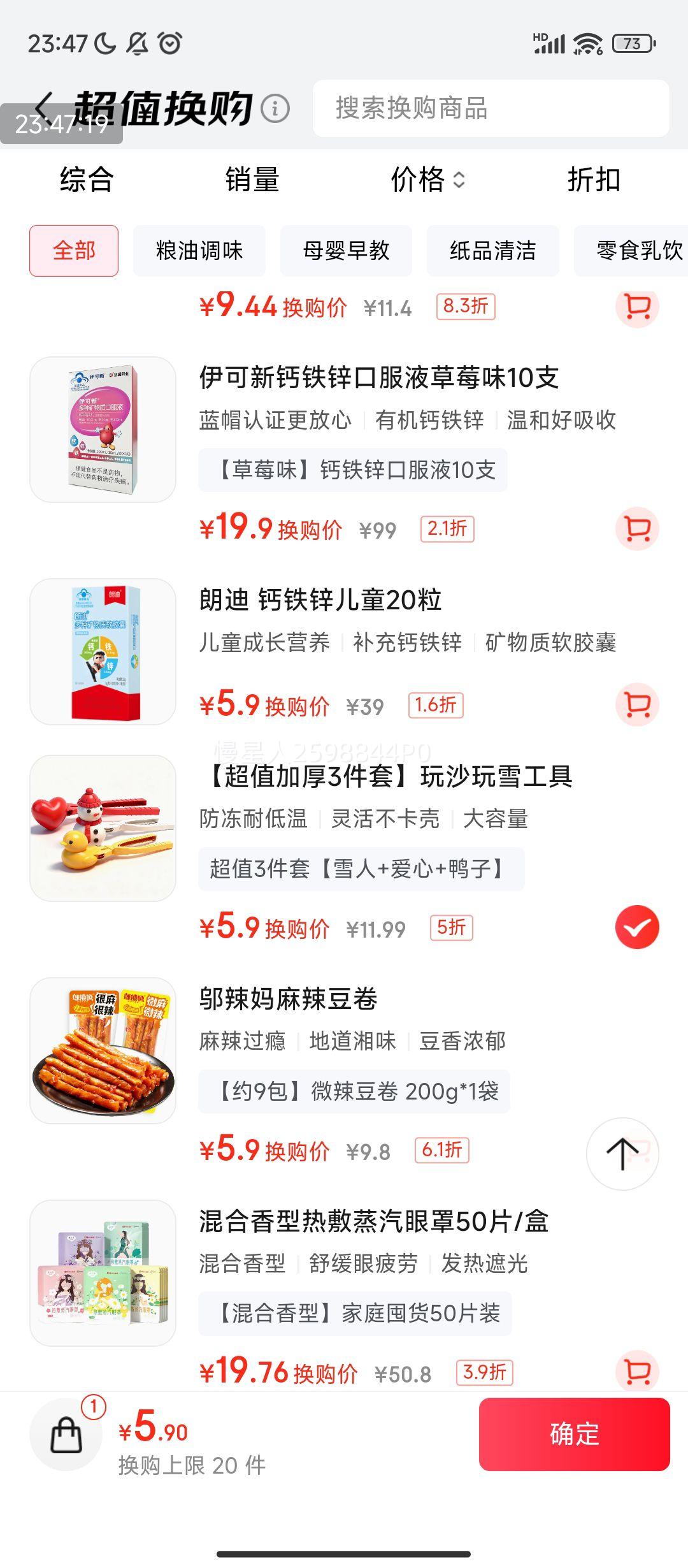688x1568 pixels.
Task: Sort by 折扣
Action: click(x=594, y=180)
